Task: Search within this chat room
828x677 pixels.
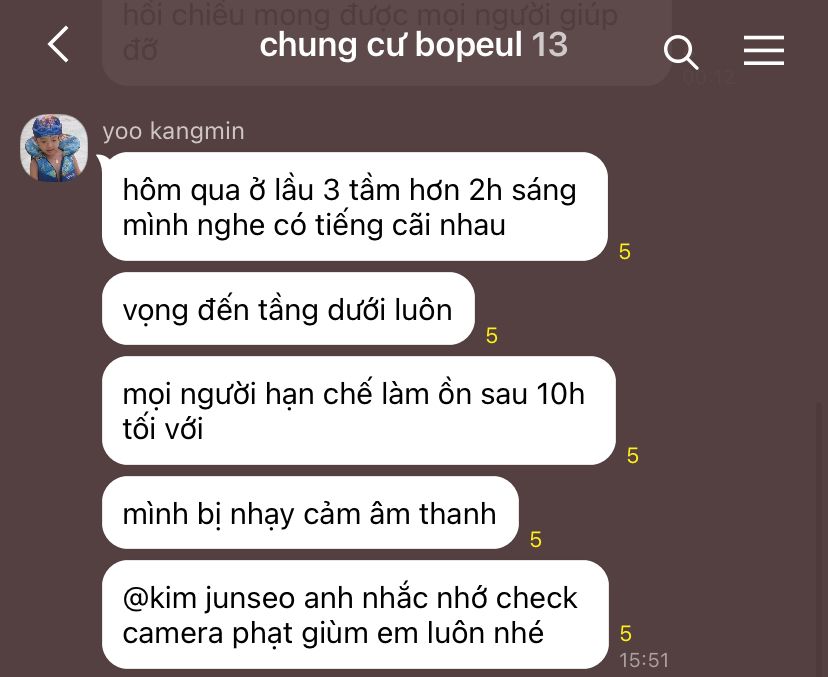Action: 680,51
